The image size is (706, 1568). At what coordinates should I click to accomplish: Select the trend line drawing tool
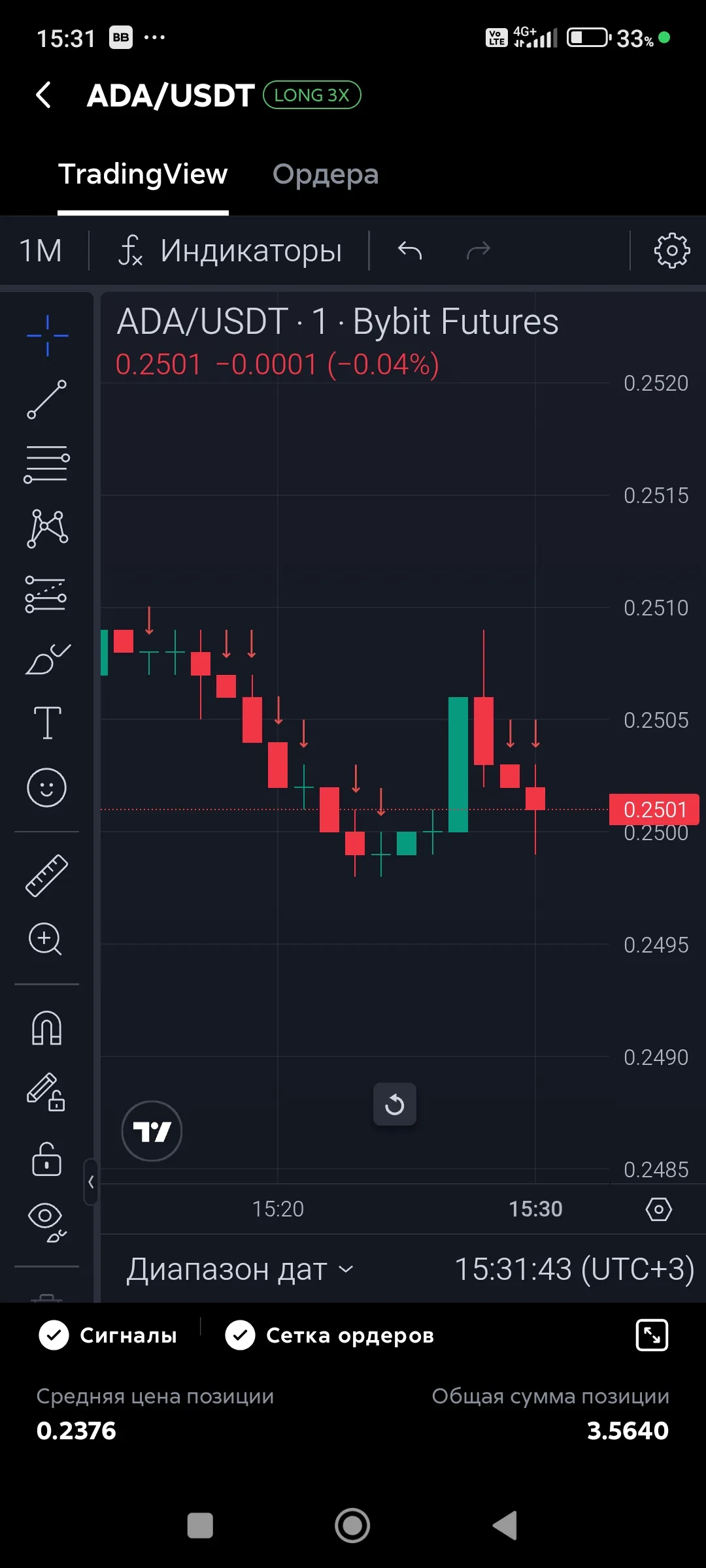46,399
